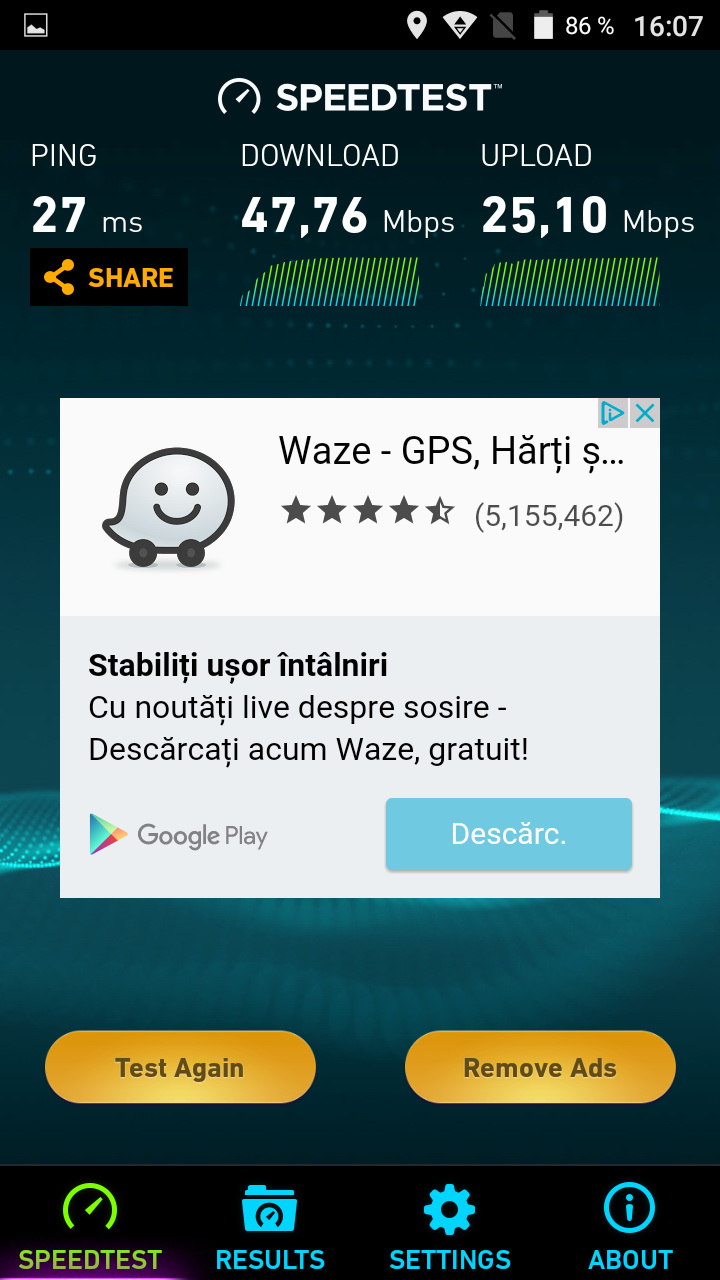Open the Settings tab

(x=450, y=1227)
